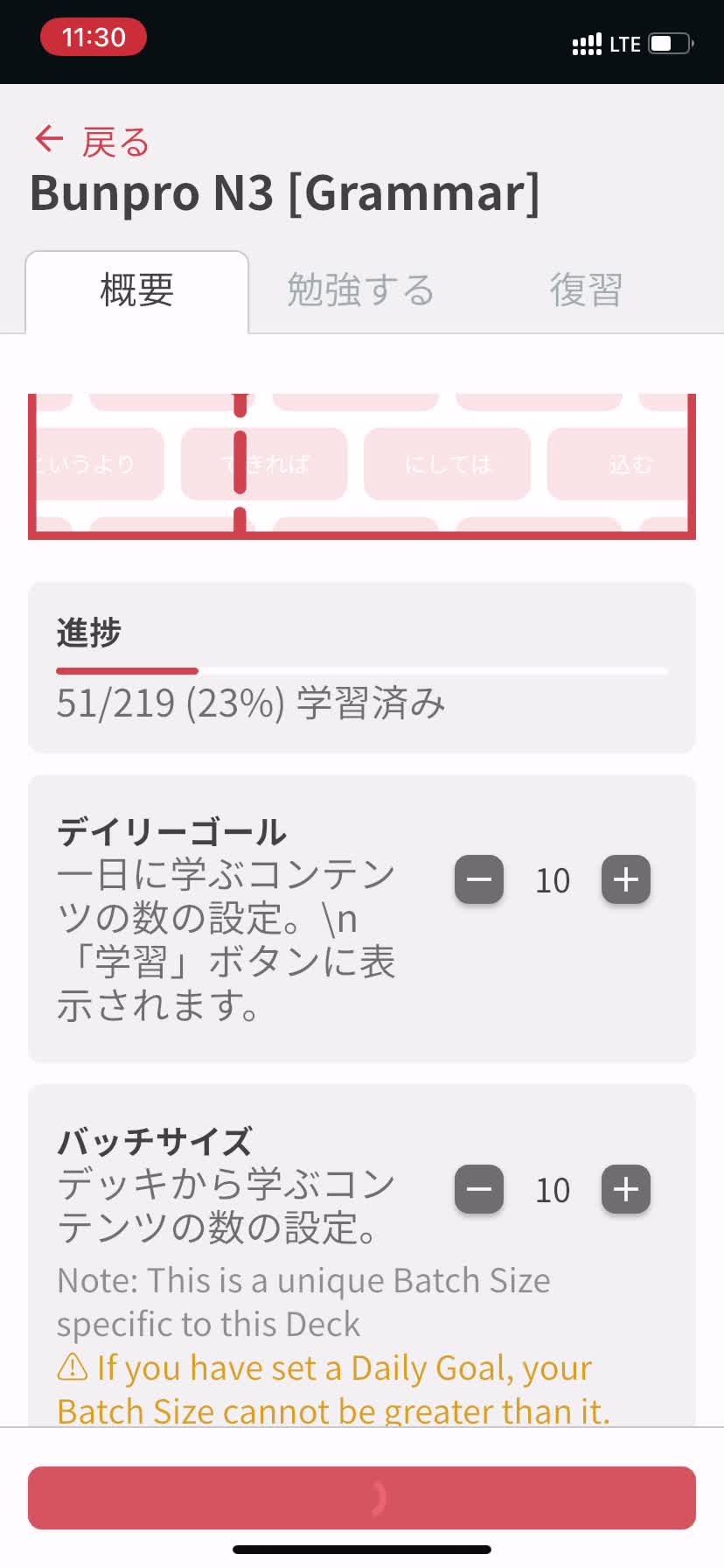The height and width of the screenshot is (1568, 724).
Task: Open the にしては grammar tile
Action: click(448, 464)
